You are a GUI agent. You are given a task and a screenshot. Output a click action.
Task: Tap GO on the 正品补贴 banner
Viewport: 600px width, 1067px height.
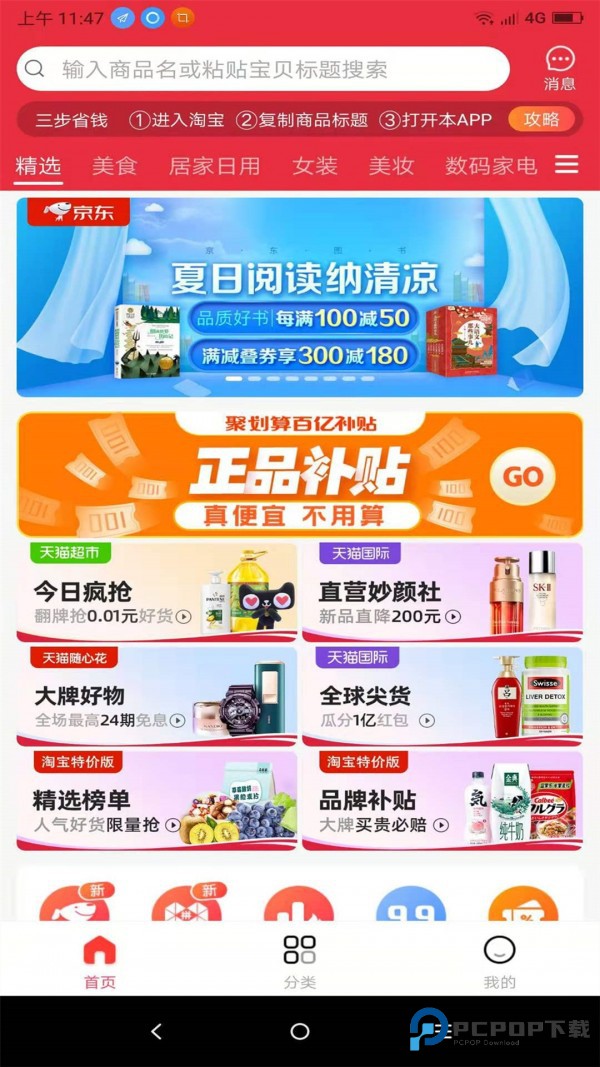(523, 476)
